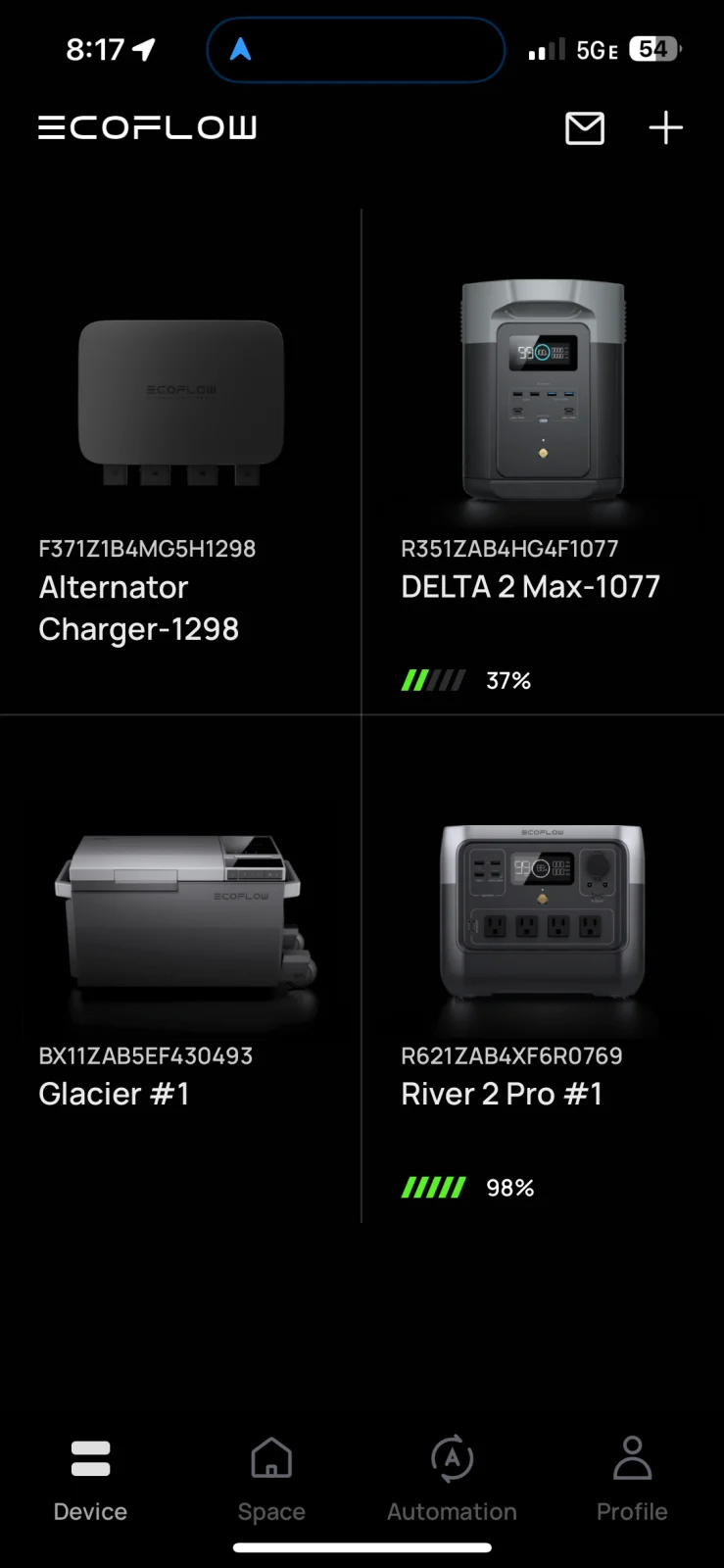
Task: Select the clock showing 8:17
Action: coord(94,48)
